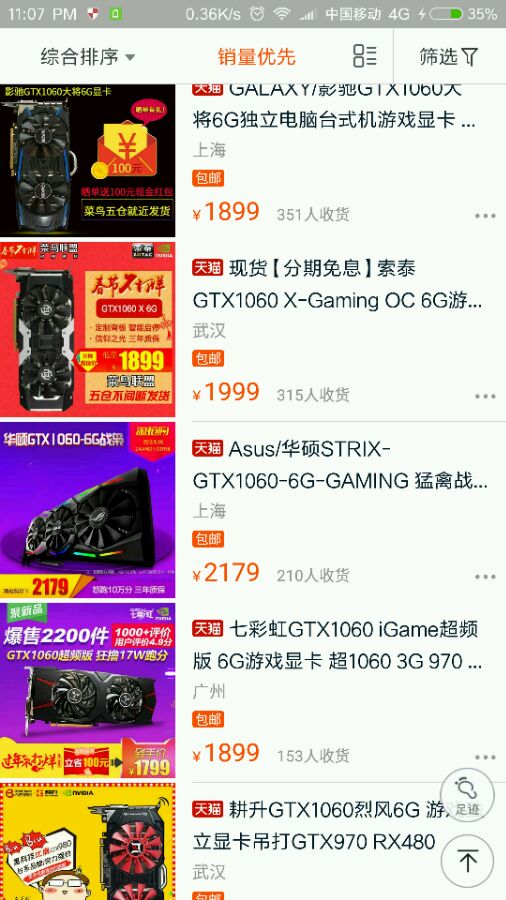The height and width of the screenshot is (900, 506).
Task: Open more options for the ¥1999 item
Action: point(485,396)
